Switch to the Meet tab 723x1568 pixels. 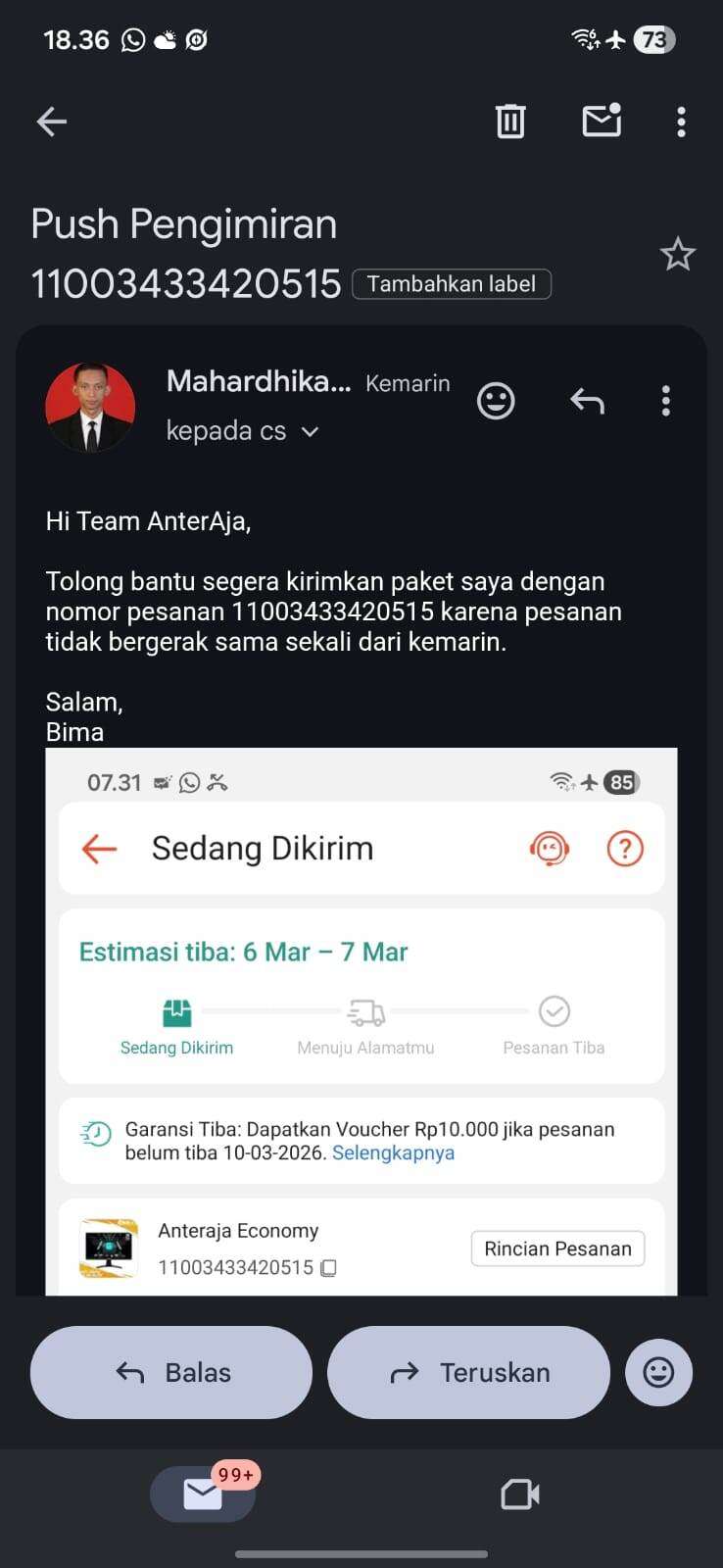pos(518,1494)
